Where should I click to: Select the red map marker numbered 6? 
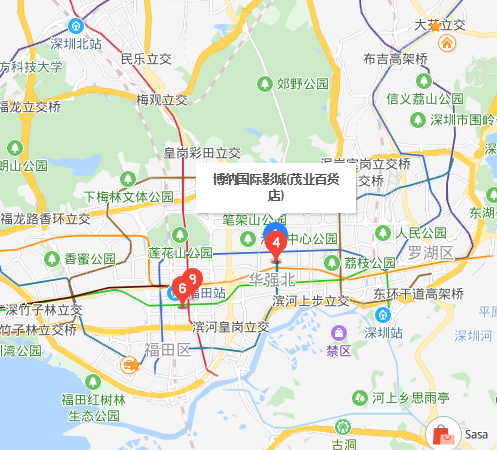[182, 289]
